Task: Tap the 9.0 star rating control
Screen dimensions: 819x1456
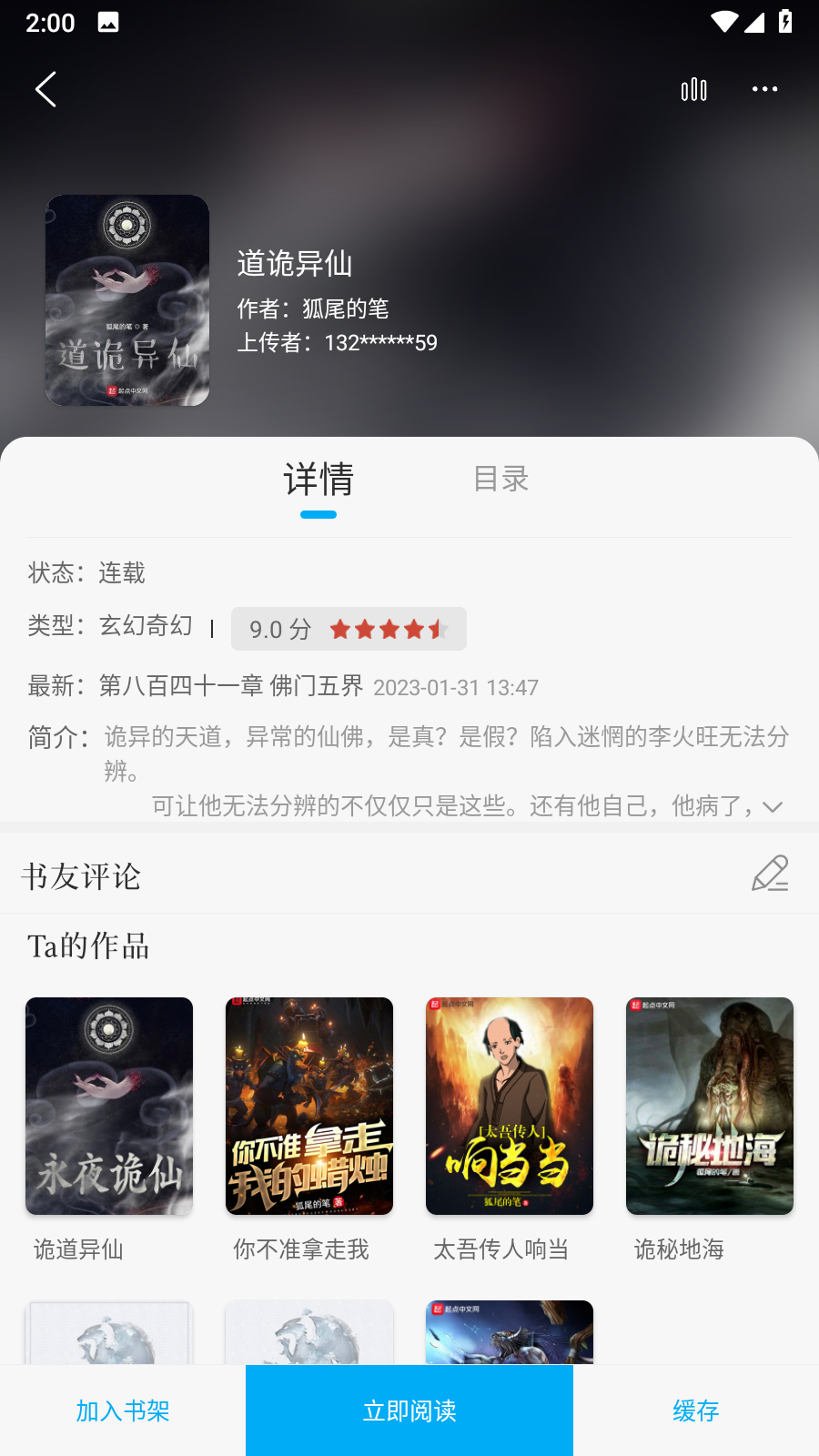Action: 349,629
